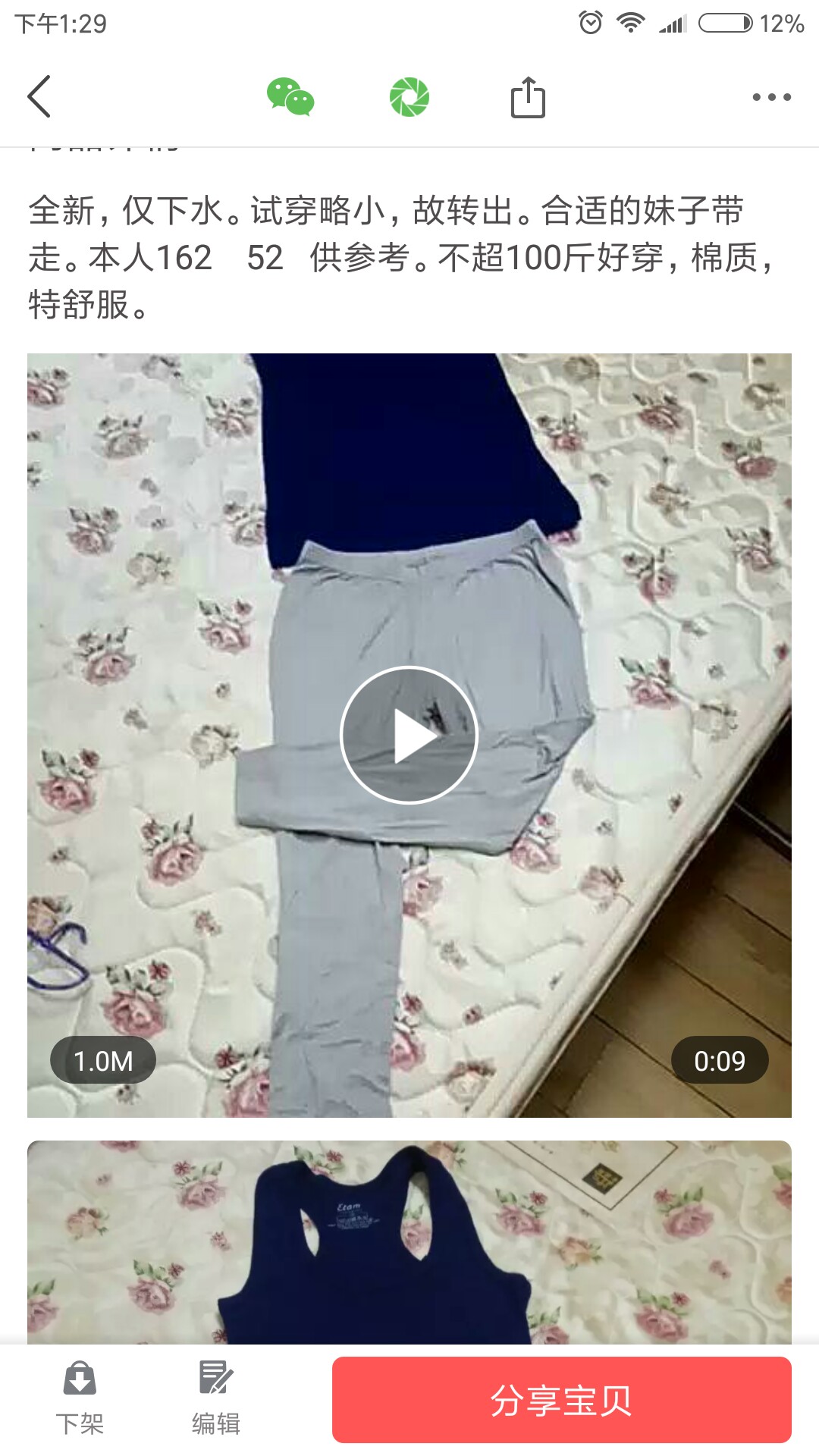
Task: Share via the green Moments icon
Action: coord(409,97)
